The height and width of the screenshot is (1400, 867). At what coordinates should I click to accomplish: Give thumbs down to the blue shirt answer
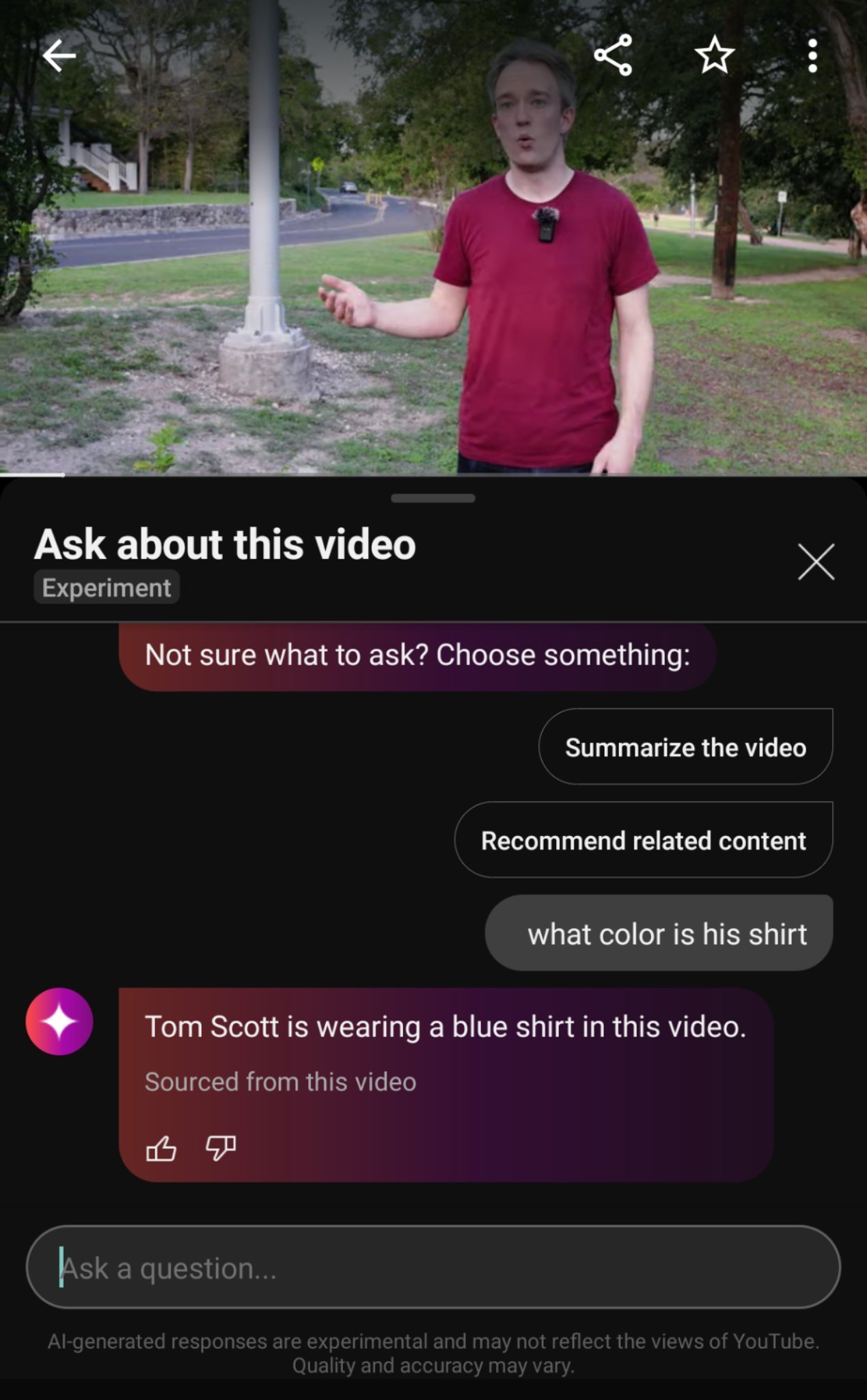221,1148
